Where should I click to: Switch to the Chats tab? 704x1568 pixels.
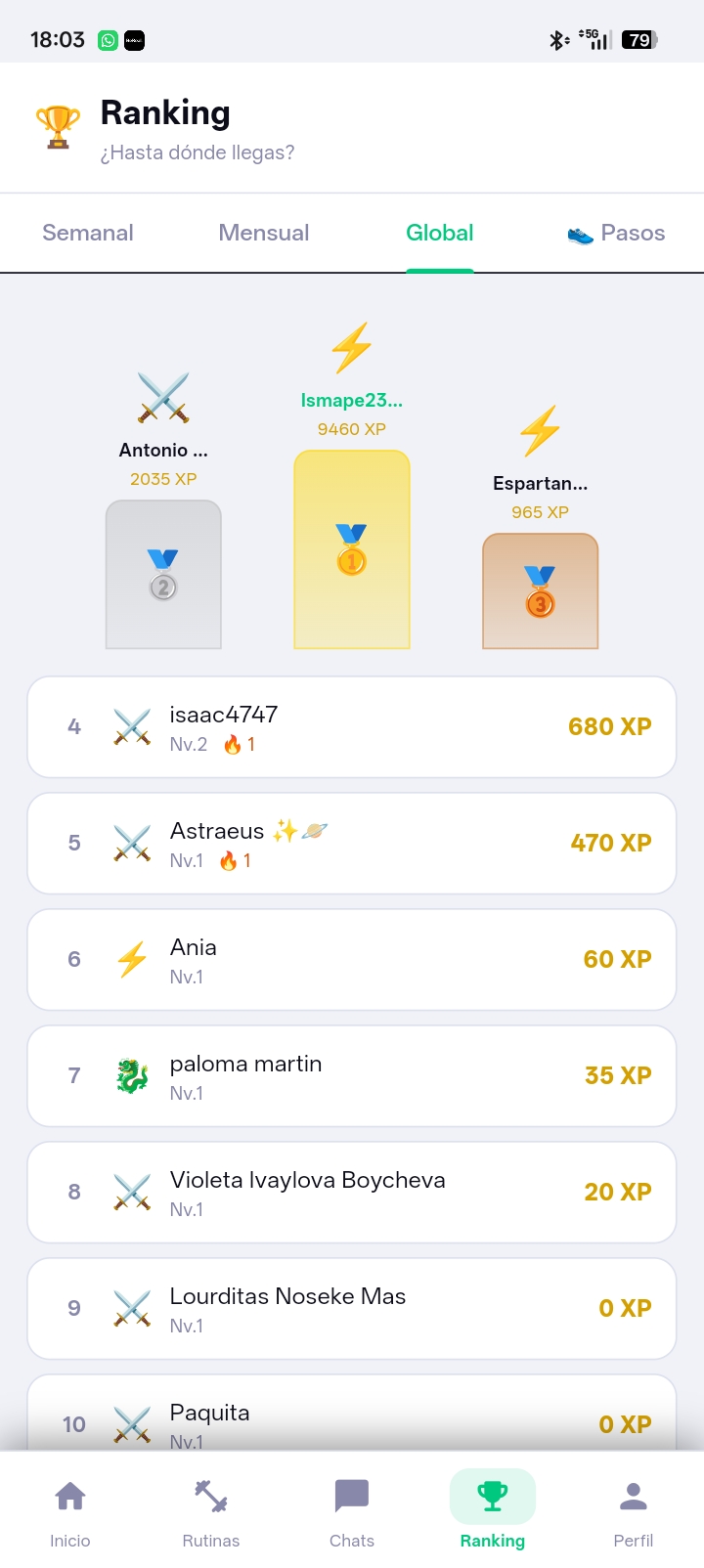click(x=352, y=1510)
